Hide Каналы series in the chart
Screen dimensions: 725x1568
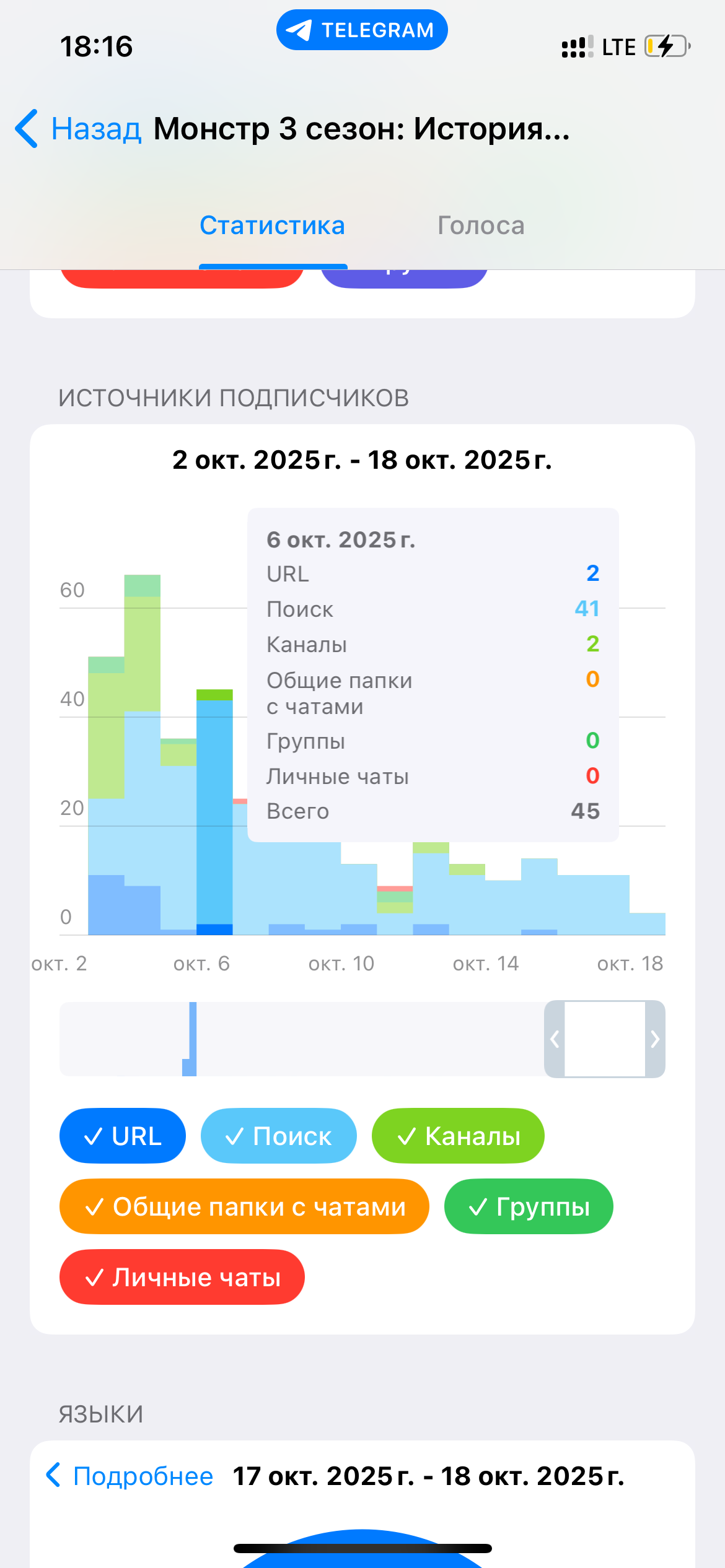pos(458,1136)
